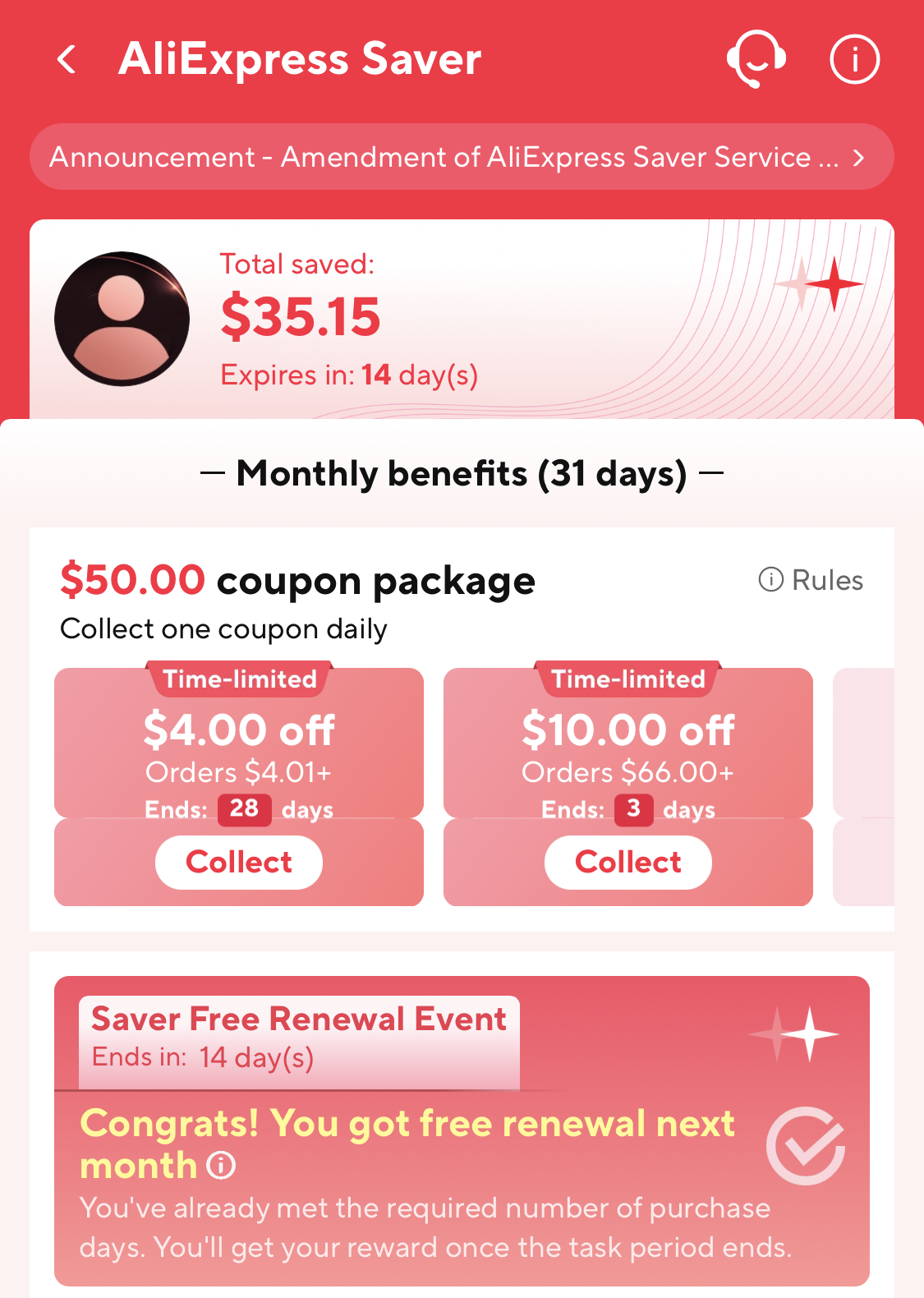Image resolution: width=924 pixels, height=1298 pixels.
Task: Tap info icon next to free renewal
Action: pyautogui.click(x=221, y=1165)
